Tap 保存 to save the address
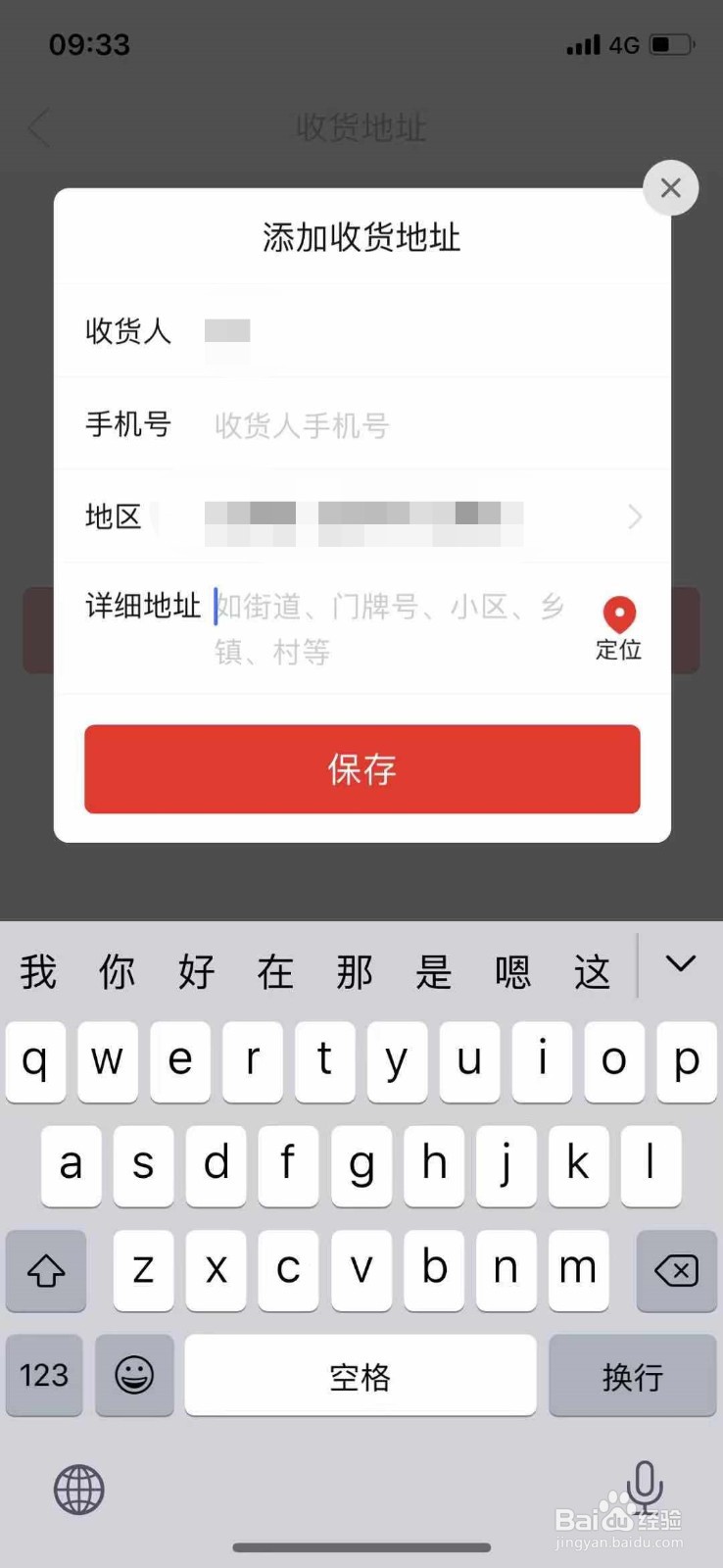 pyautogui.click(x=361, y=770)
